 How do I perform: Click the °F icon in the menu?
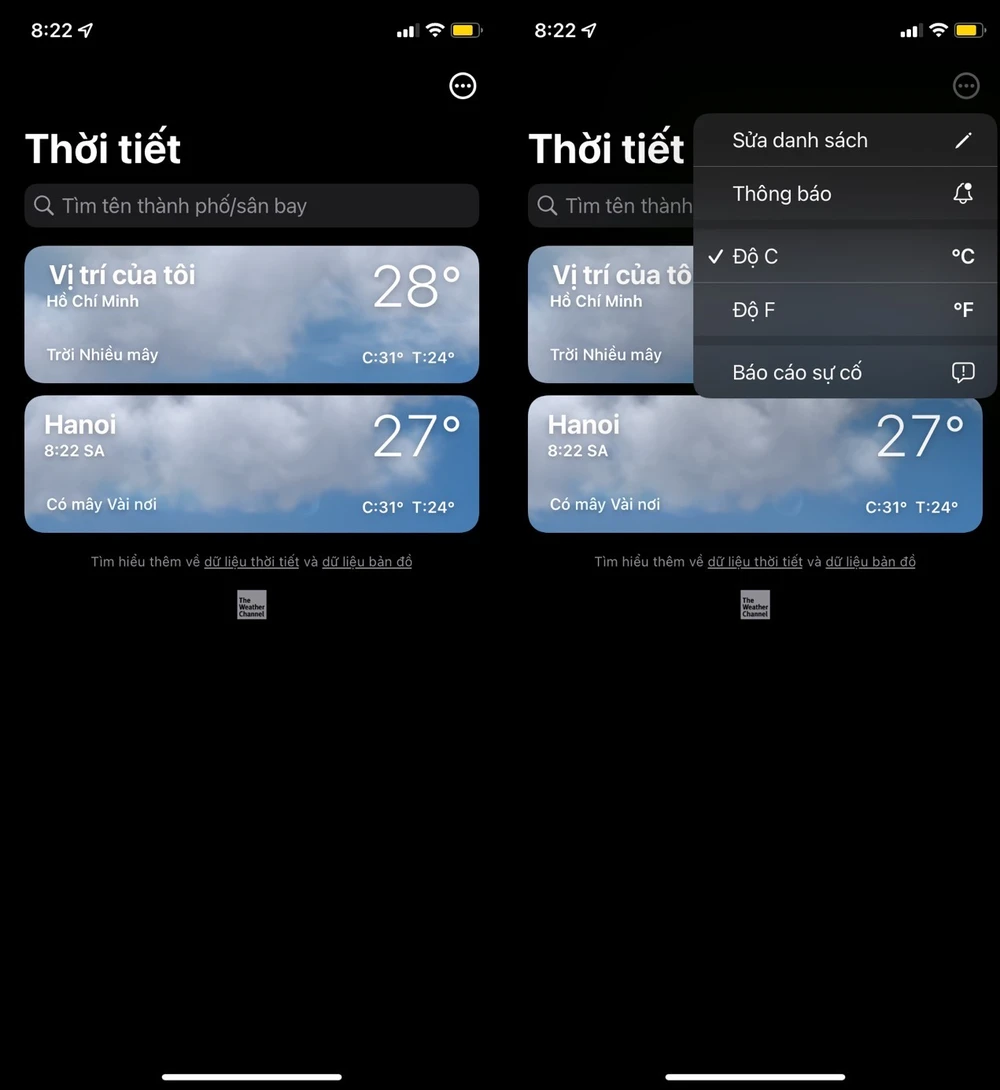pyautogui.click(x=962, y=310)
